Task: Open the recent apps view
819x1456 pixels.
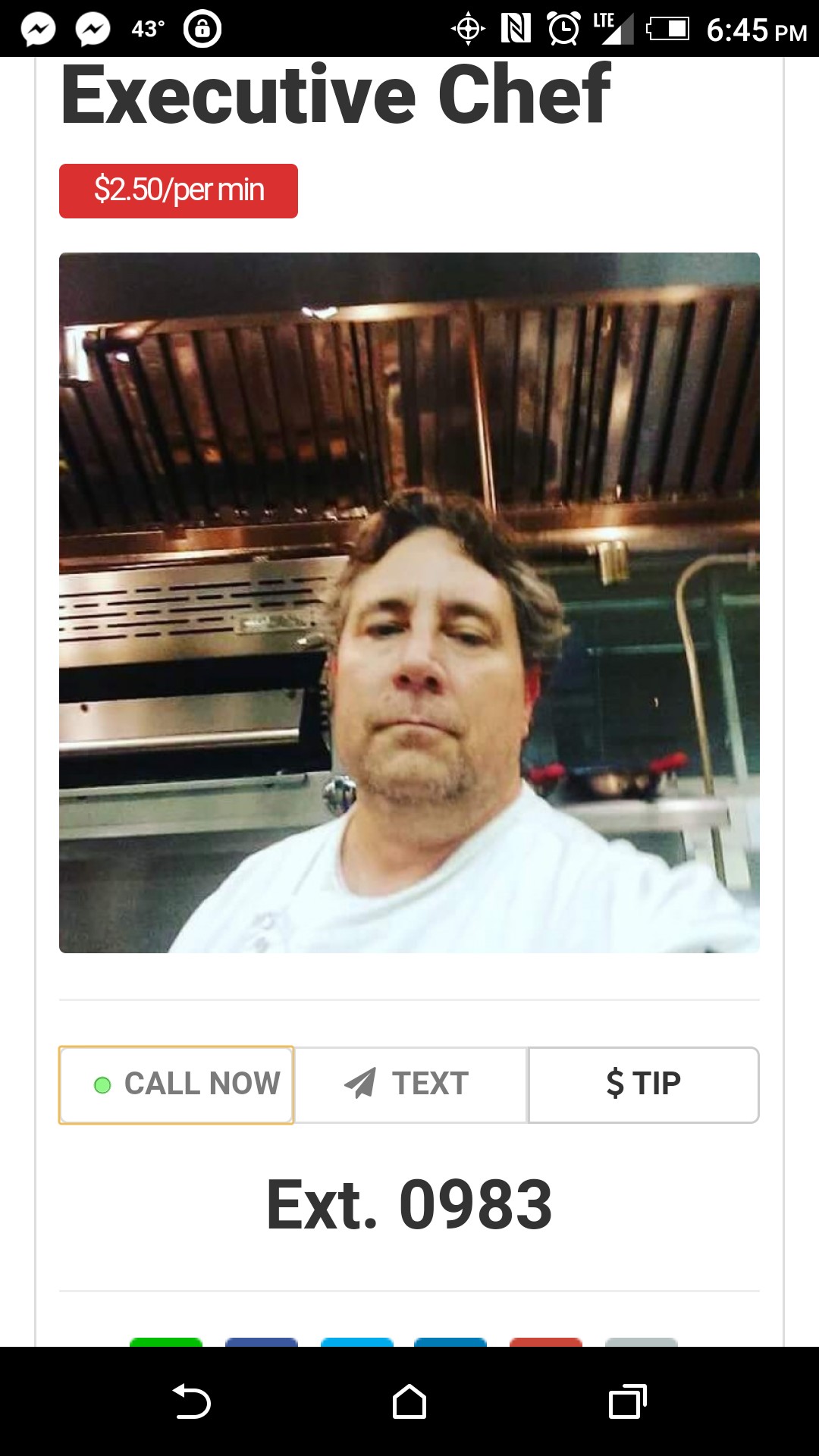Action: click(x=627, y=1401)
